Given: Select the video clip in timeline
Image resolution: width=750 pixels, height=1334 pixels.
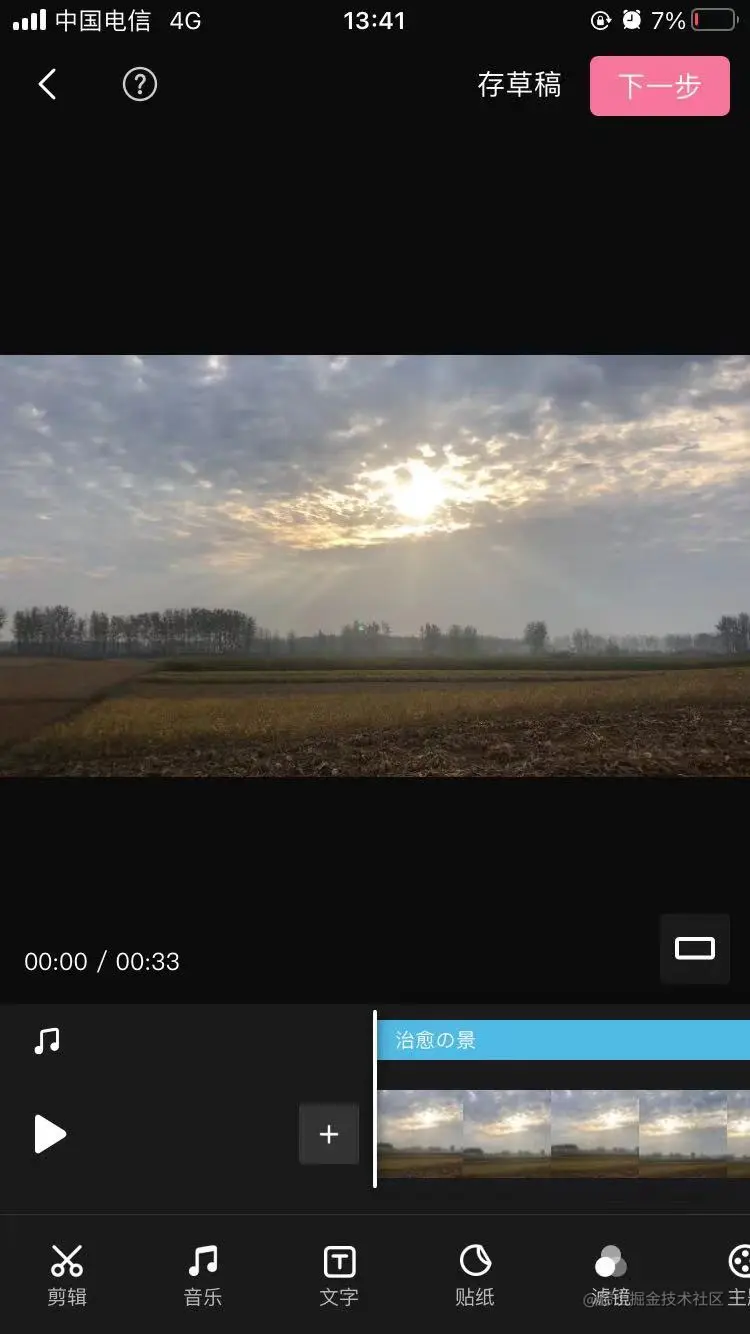Looking at the screenshot, I should click(x=562, y=1133).
